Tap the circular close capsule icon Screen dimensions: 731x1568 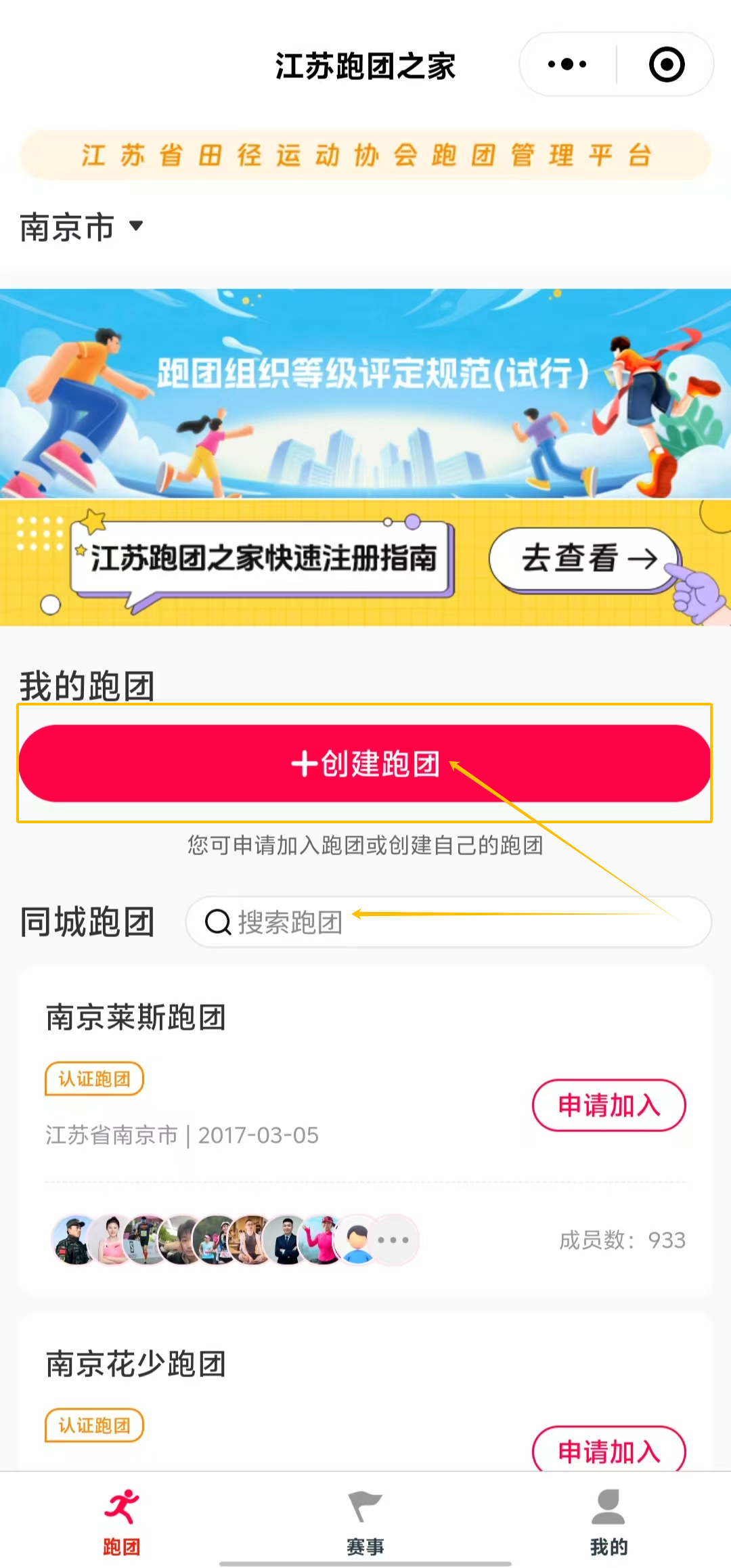click(666, 64)
